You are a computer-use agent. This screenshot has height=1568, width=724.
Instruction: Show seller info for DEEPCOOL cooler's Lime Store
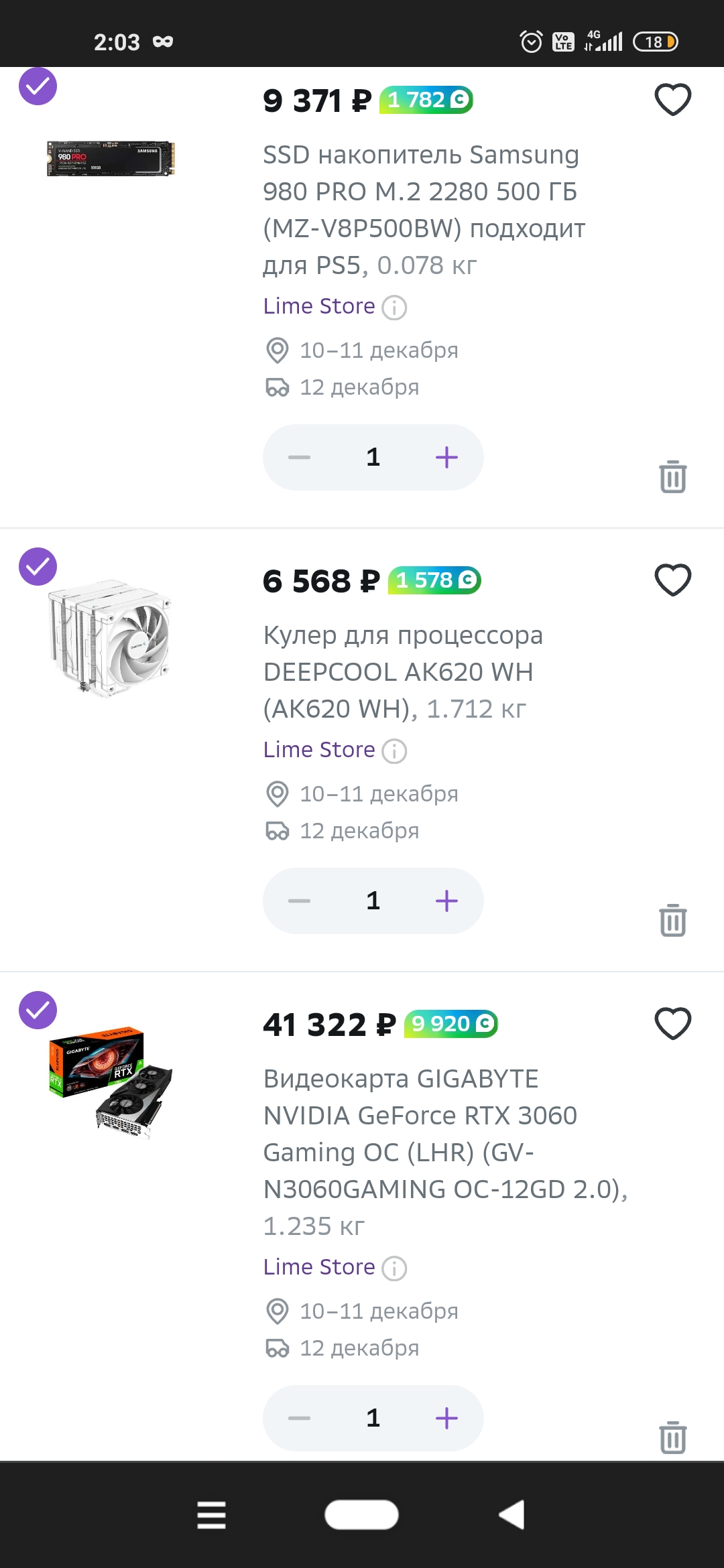[394, 751]
